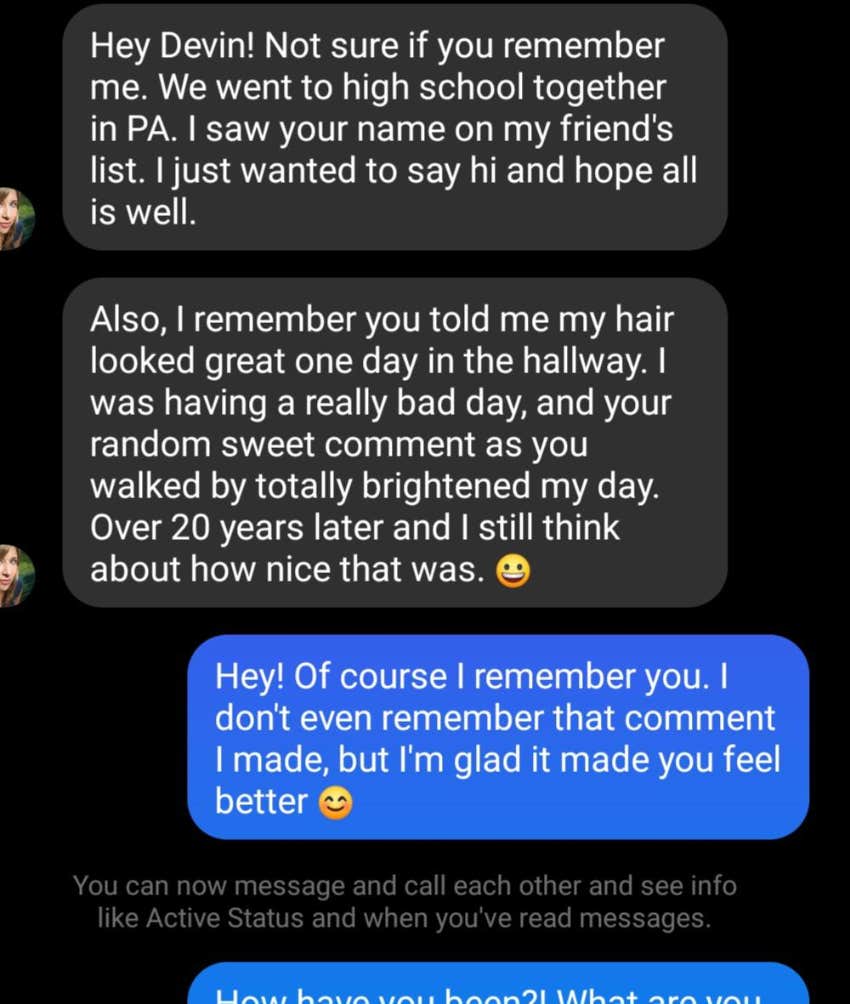Open sender's avatar beside the hair compliment message
The width and height of the screenshot is (850, 1004).
(x=16, y=575)
